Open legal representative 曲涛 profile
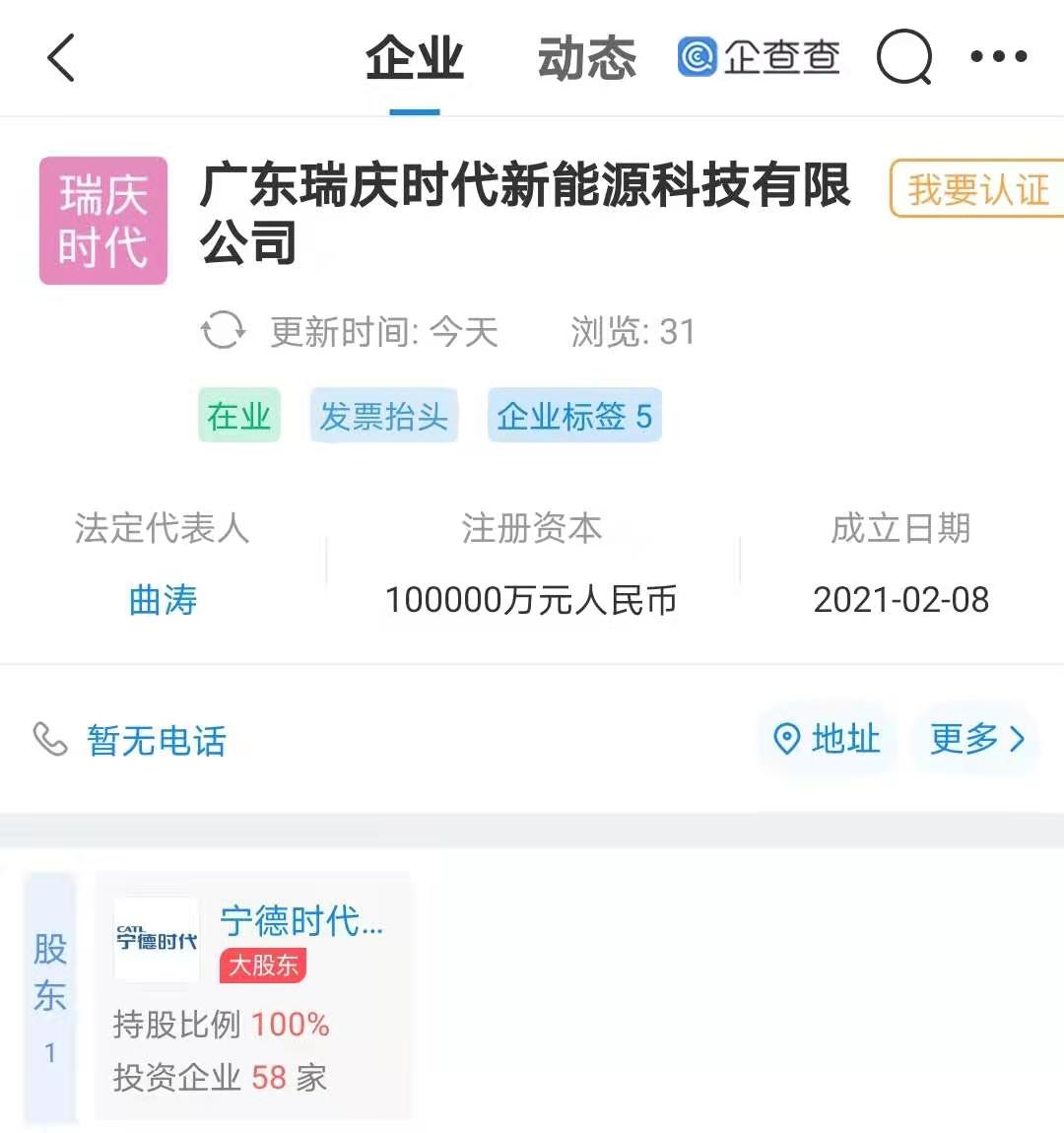The image size is (1064, 1133). click(x=161, y=600)
